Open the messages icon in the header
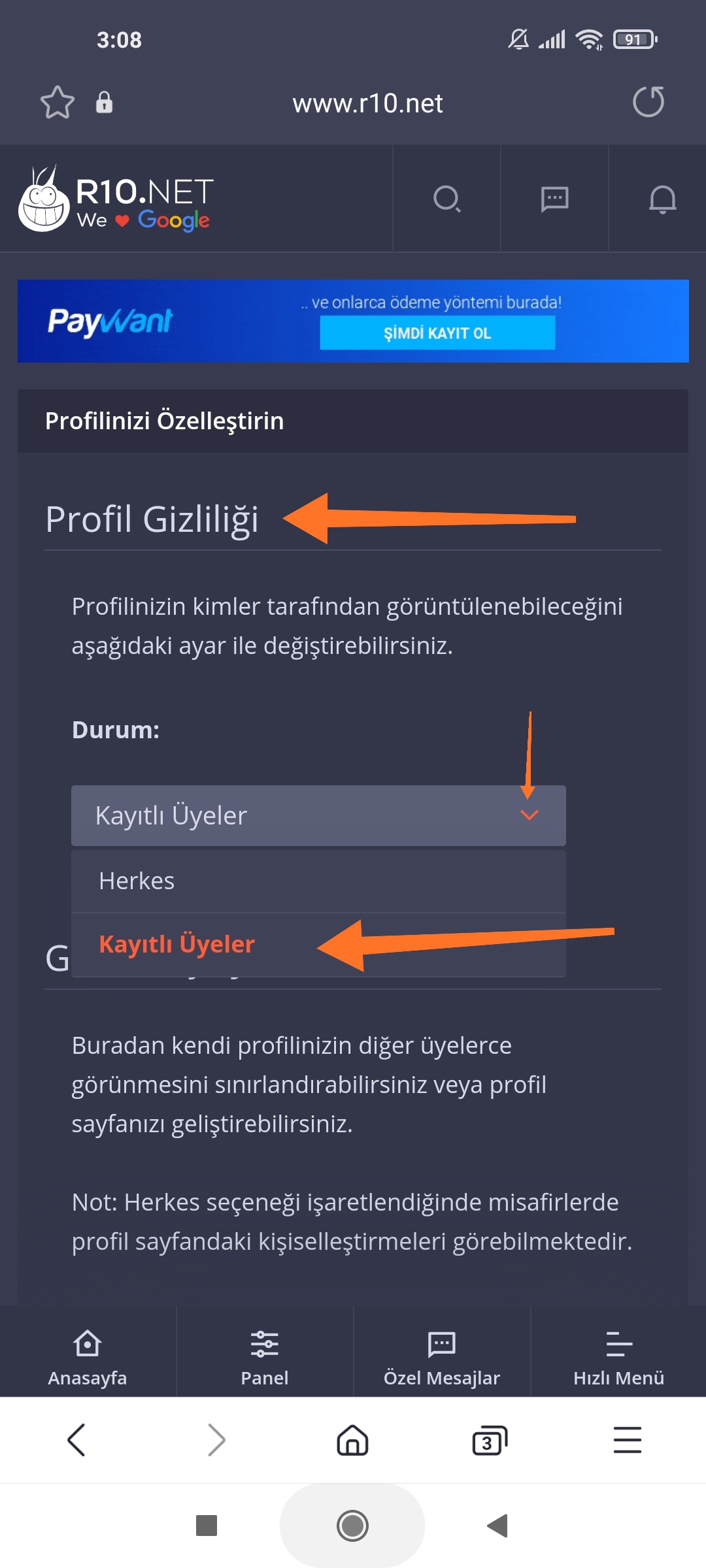The width and height of the screenshot is (706, 1568). pos(554,199)
